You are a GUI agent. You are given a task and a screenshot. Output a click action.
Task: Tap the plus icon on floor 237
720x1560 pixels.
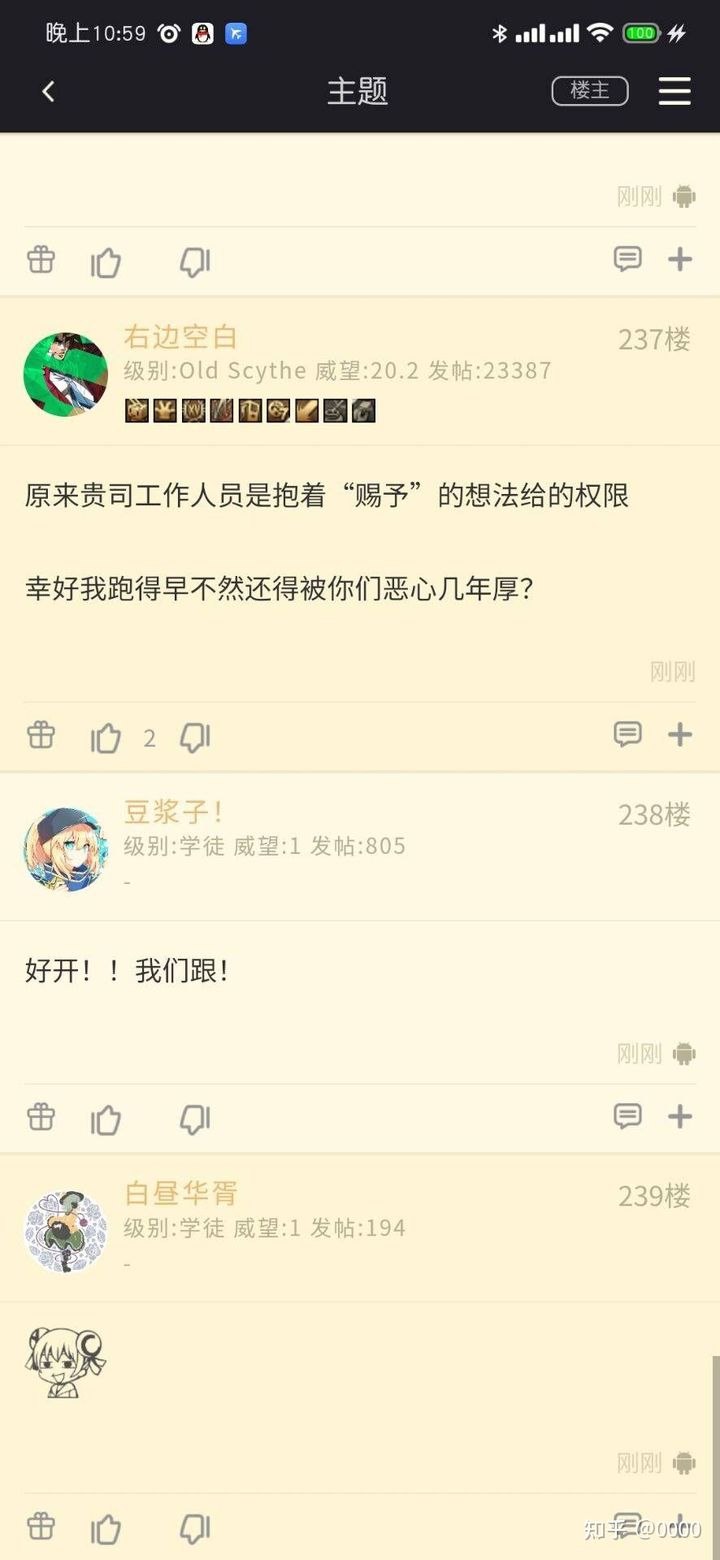(680, 735)
